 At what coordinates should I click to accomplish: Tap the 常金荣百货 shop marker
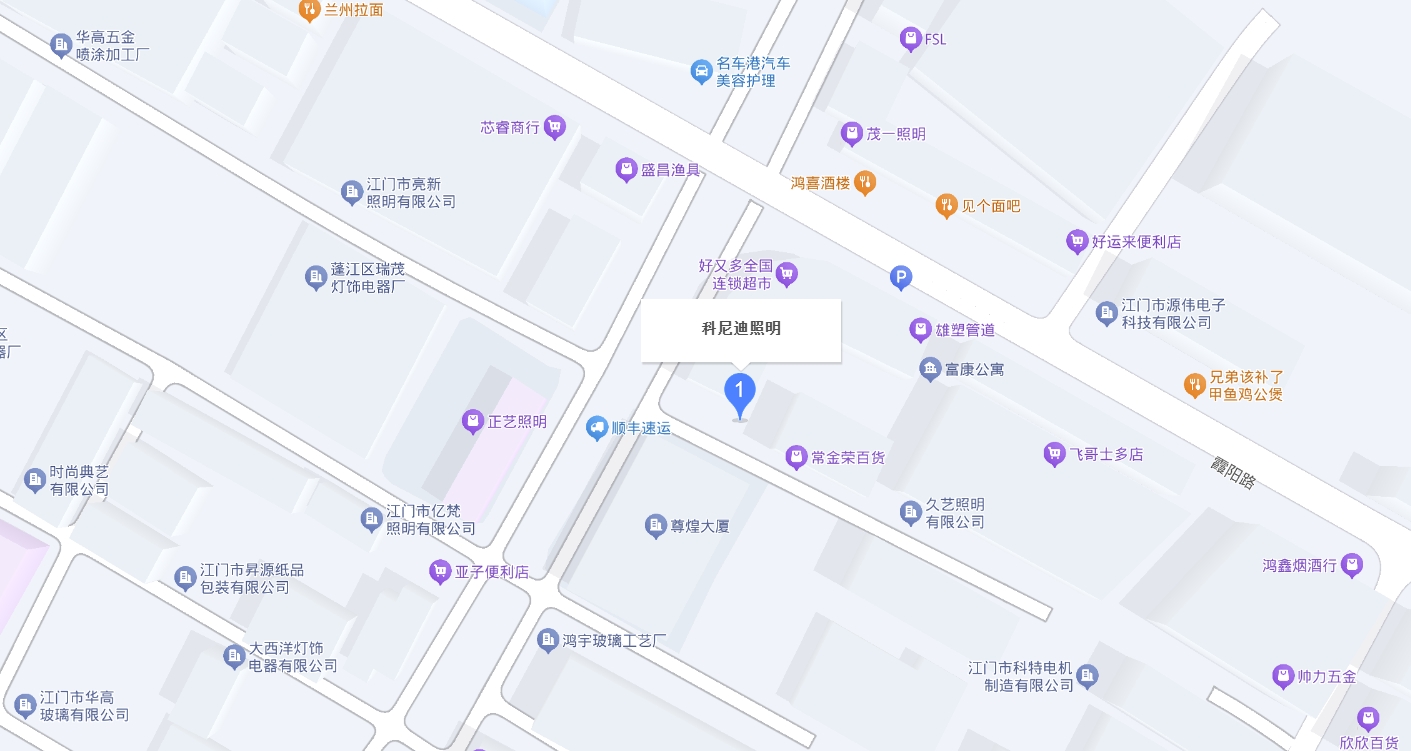click(796, 457)
